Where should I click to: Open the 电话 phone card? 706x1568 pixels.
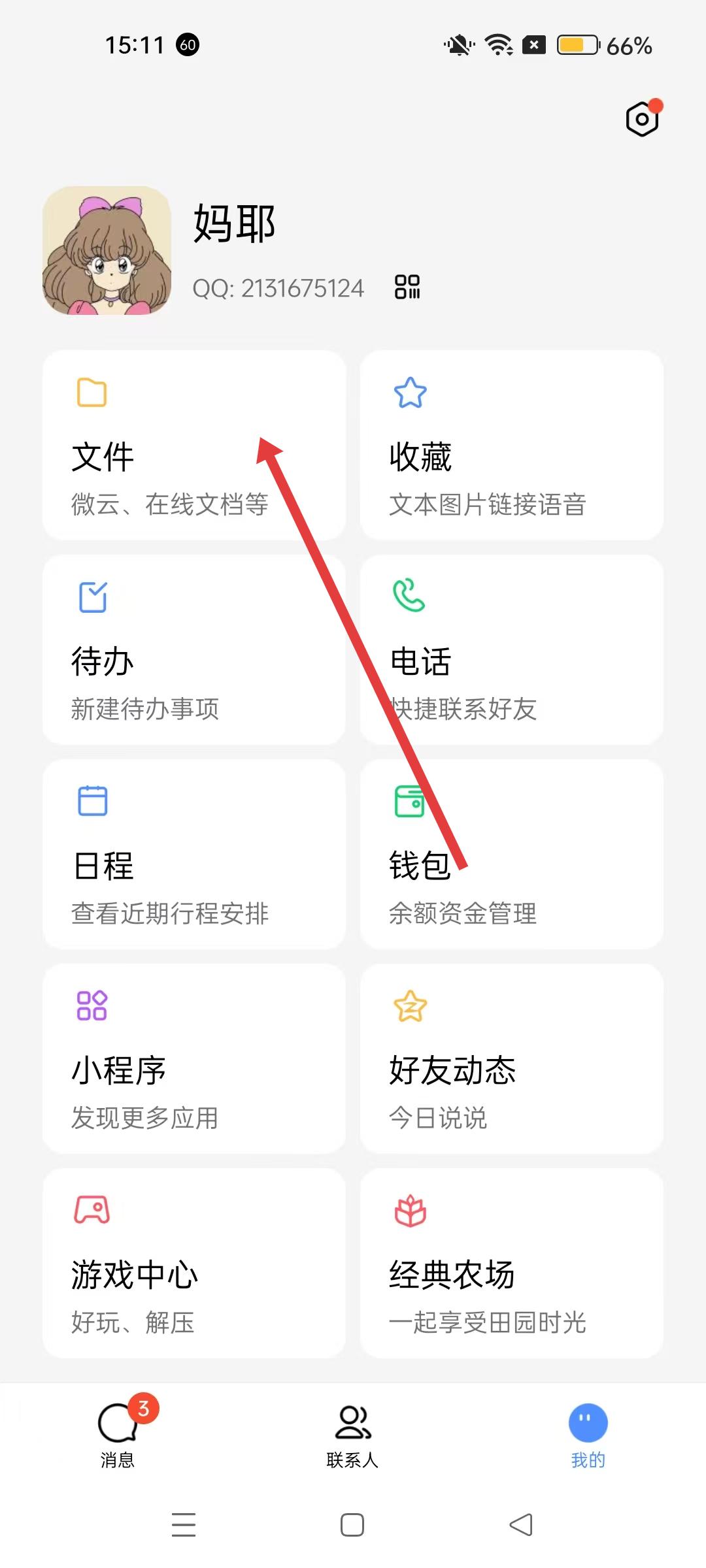coord(511,649)
